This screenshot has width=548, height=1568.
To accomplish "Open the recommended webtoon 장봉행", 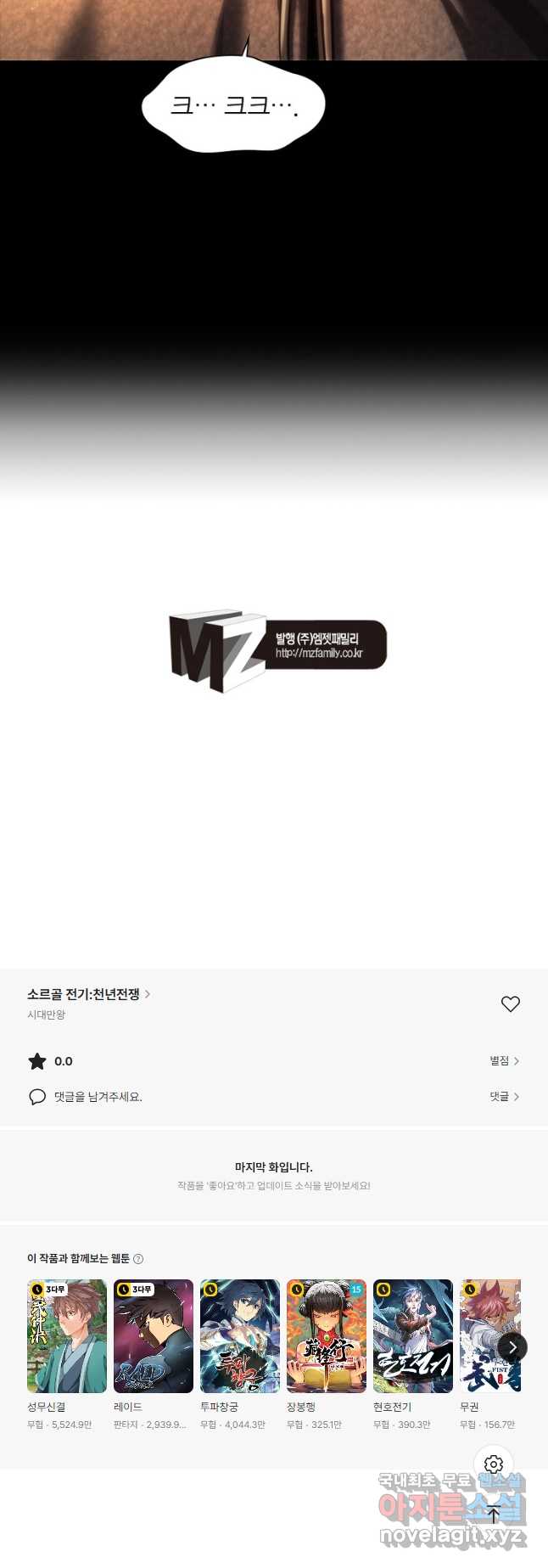I will pos(327,1336).
